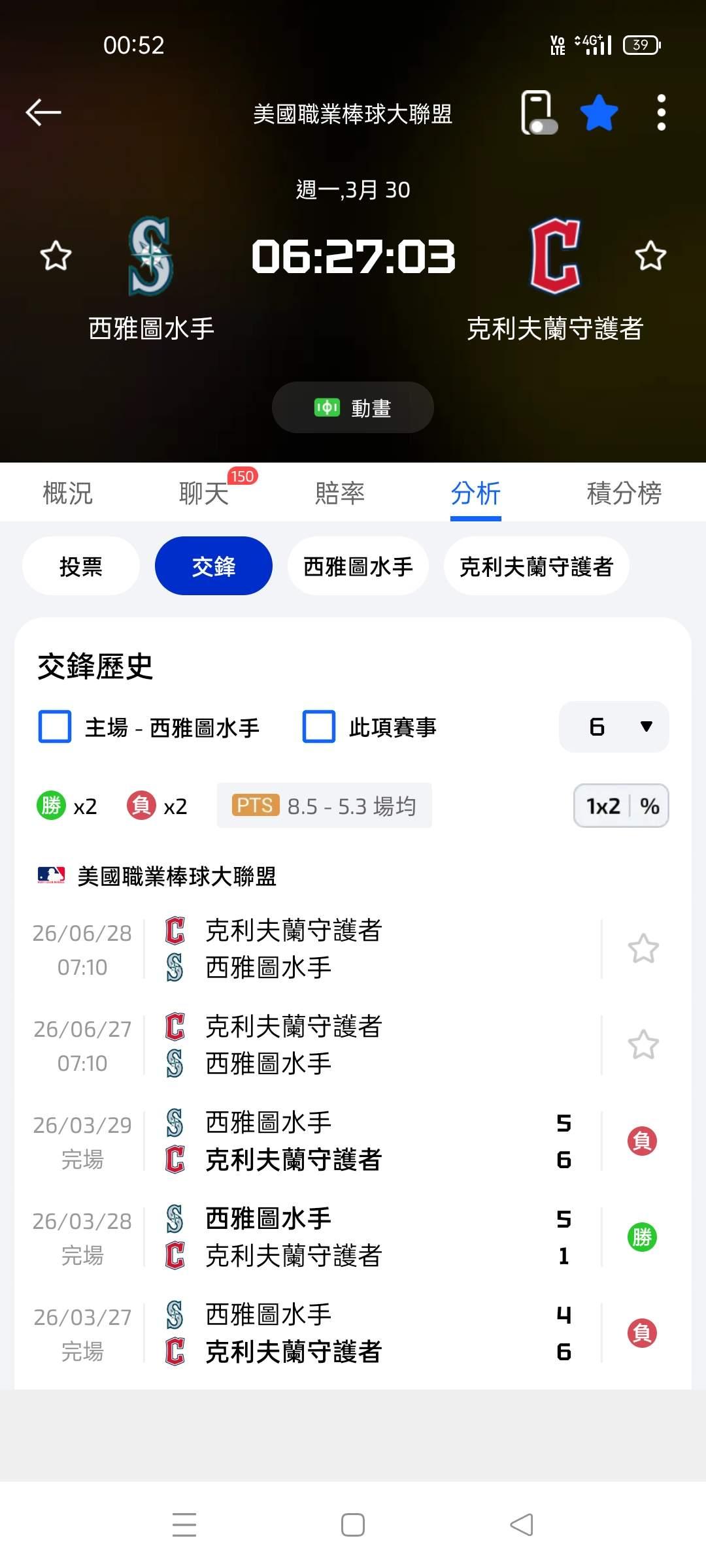The width and height of the screenshot is (706, 1568).
Task: Check the 此項賽事 checkbox
Action: click(x=319, y=727)
